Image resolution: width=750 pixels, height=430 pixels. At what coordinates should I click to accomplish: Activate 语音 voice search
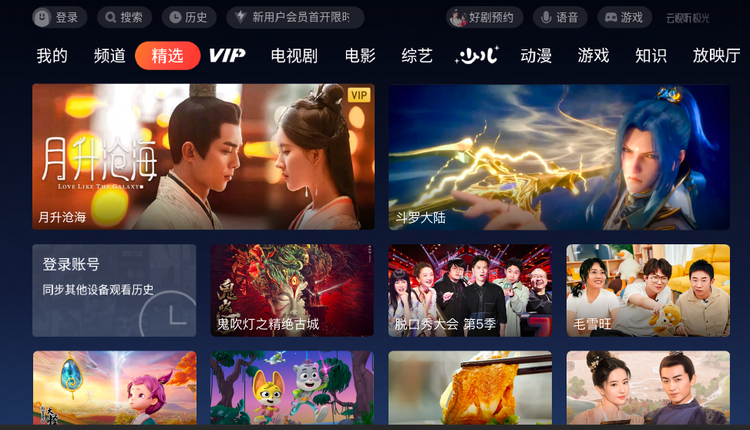click(x=559, y=17)
